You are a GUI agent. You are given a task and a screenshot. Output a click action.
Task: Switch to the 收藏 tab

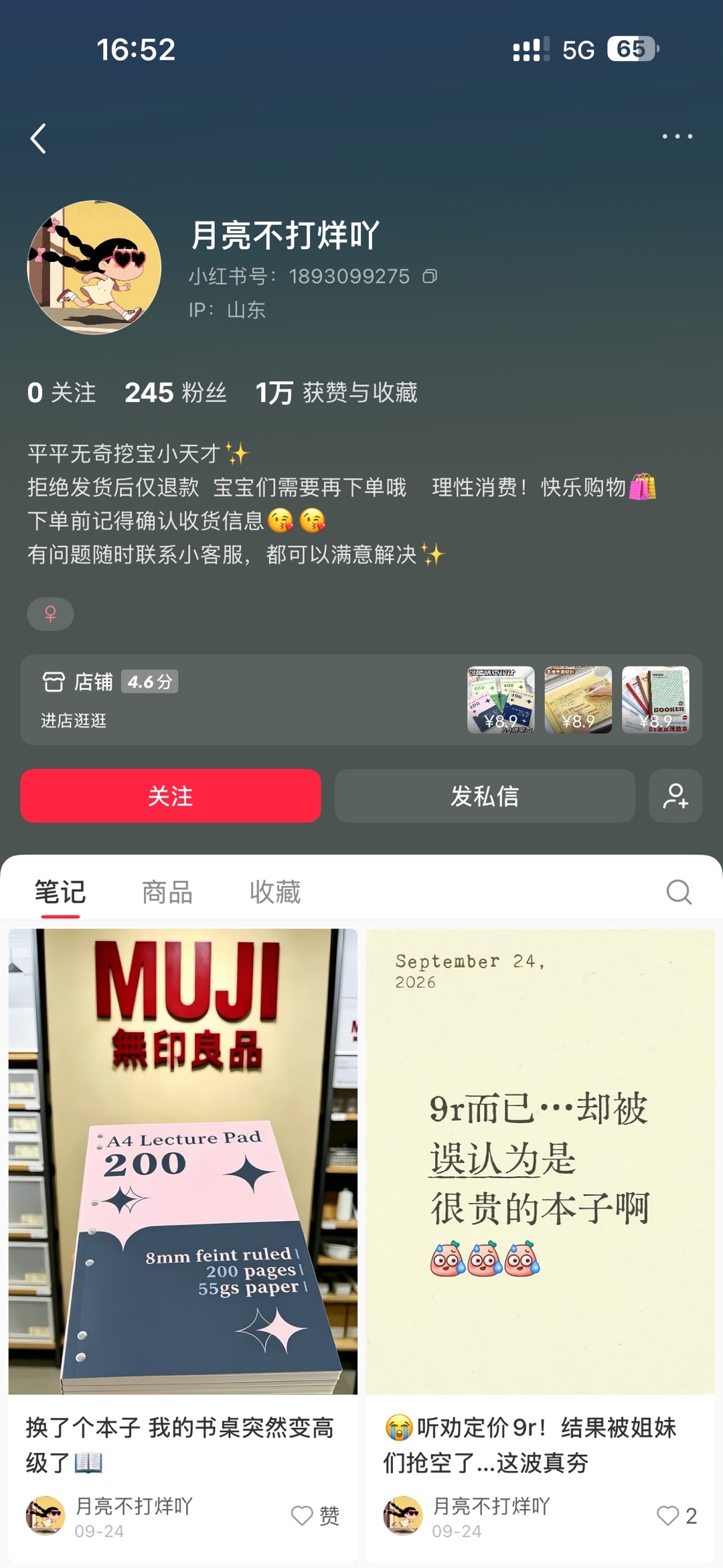pos(275,892)
